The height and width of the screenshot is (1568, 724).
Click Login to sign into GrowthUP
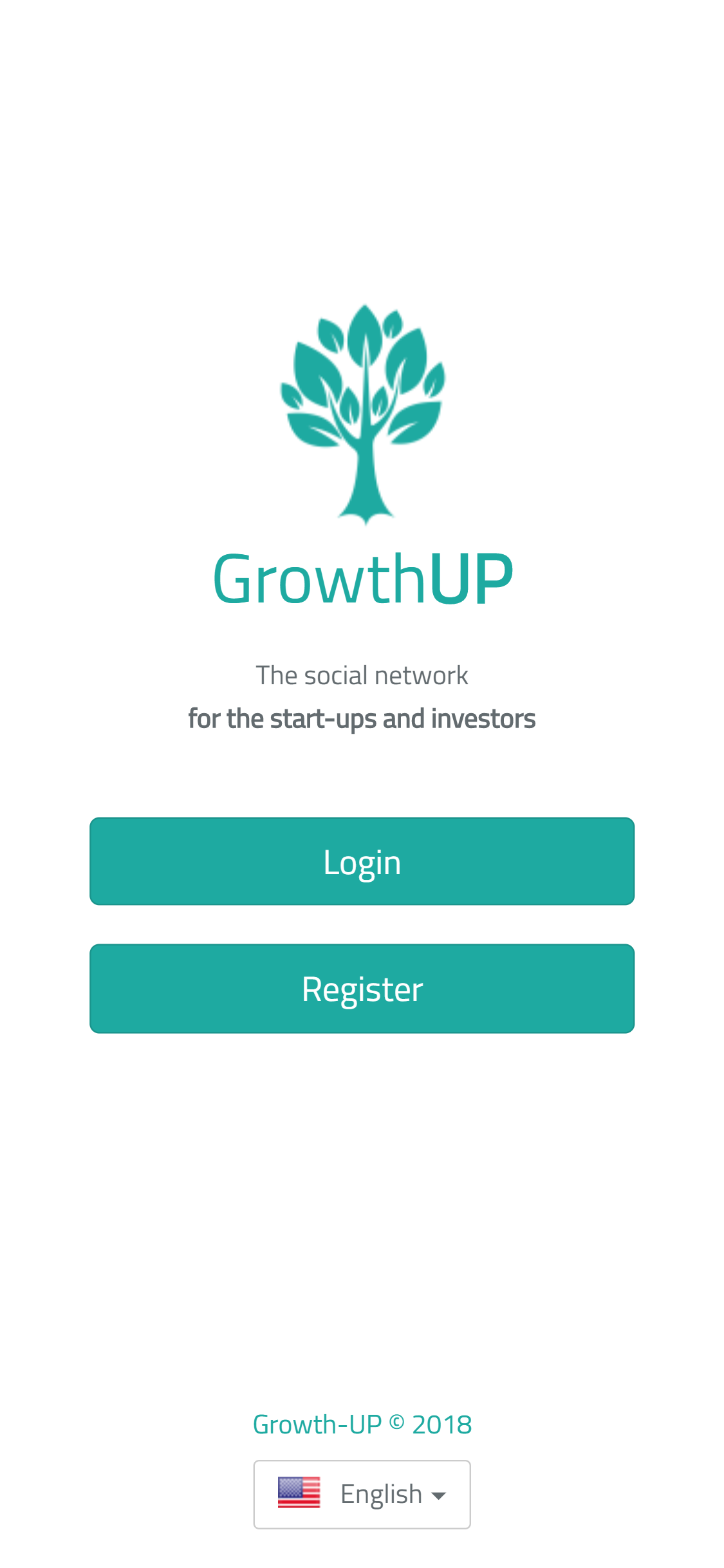point(362,861)
